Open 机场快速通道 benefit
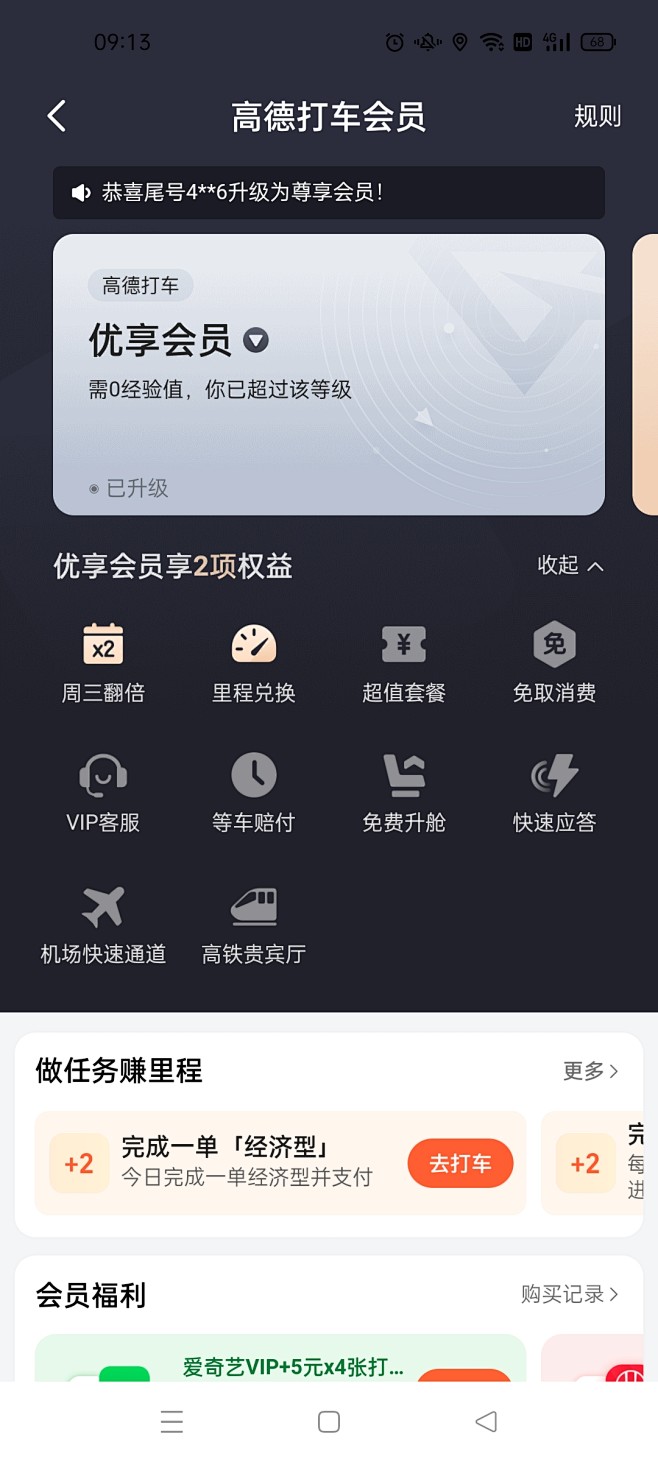The image size is (658, 1462). pos(103,925)
